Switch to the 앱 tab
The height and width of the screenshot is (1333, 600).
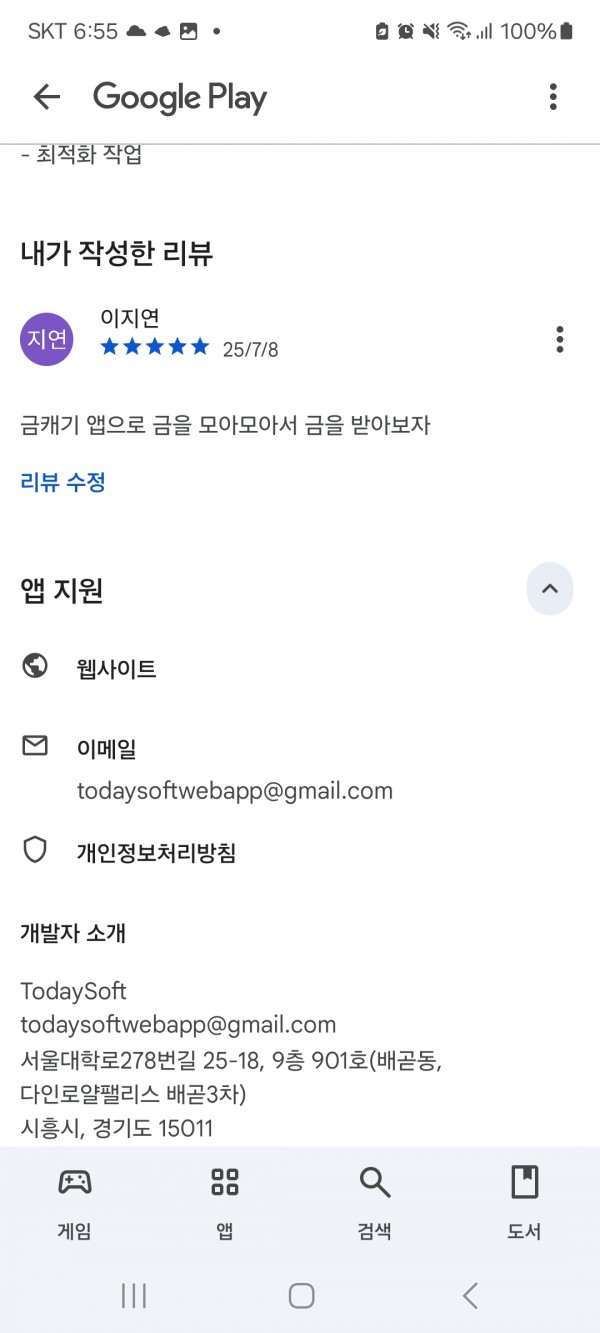pyautogui.click(x=225, y=1203)
